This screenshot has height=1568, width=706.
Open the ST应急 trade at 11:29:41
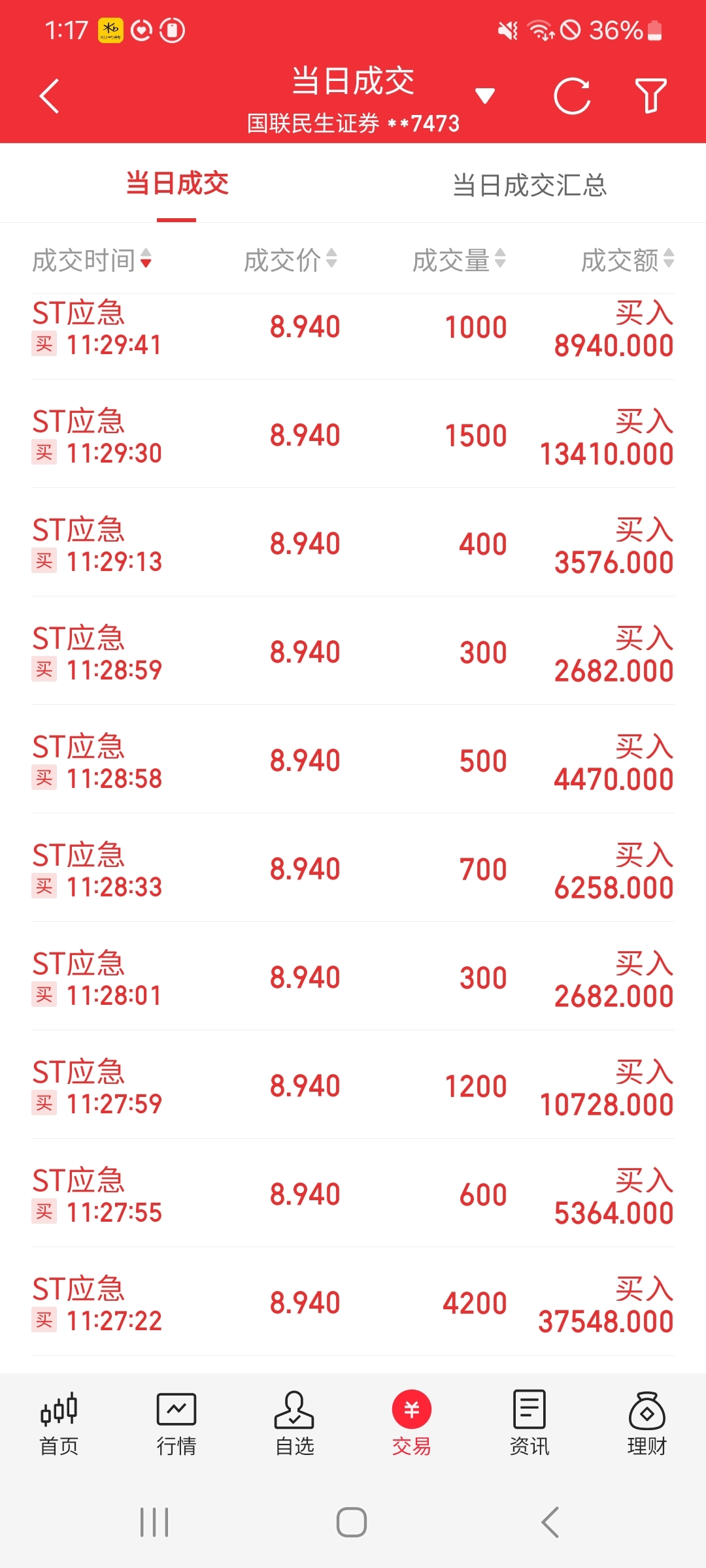(353, 329)
